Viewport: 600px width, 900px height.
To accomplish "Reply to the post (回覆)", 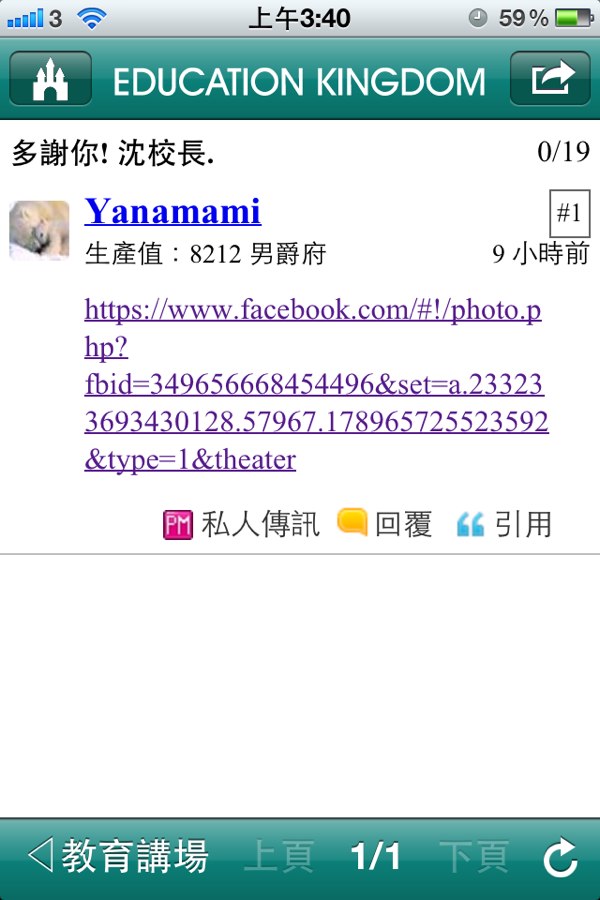I will (385, 524).
